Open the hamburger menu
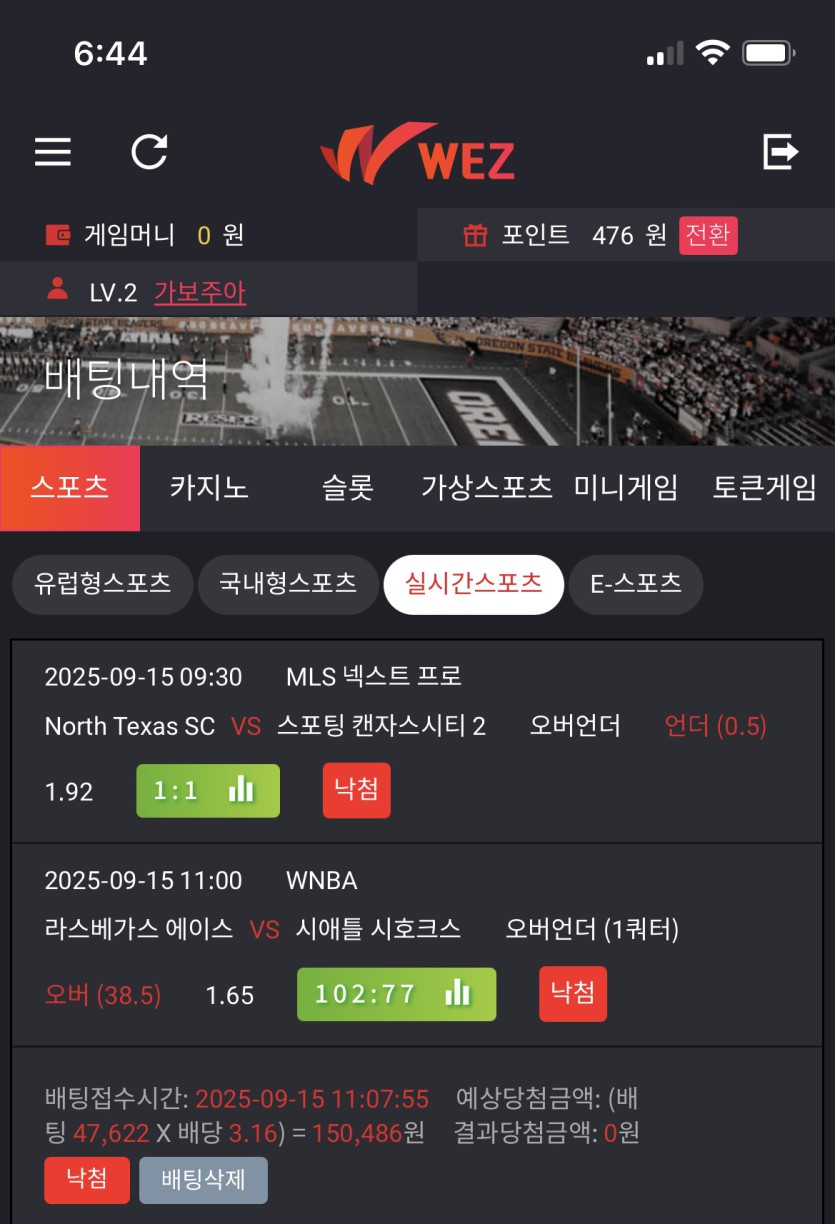Image resolution: width=835 pixels, height=1224 pixels. [53, 152]
